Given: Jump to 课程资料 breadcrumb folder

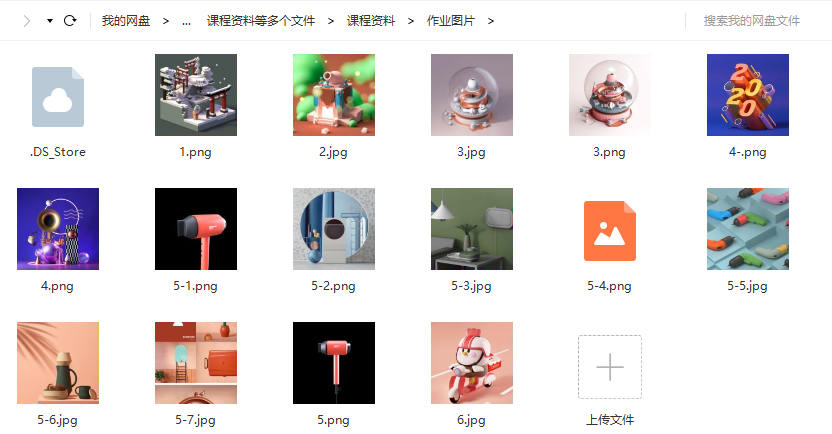Looking at the screenshot, I should click(x=370, y=20).
